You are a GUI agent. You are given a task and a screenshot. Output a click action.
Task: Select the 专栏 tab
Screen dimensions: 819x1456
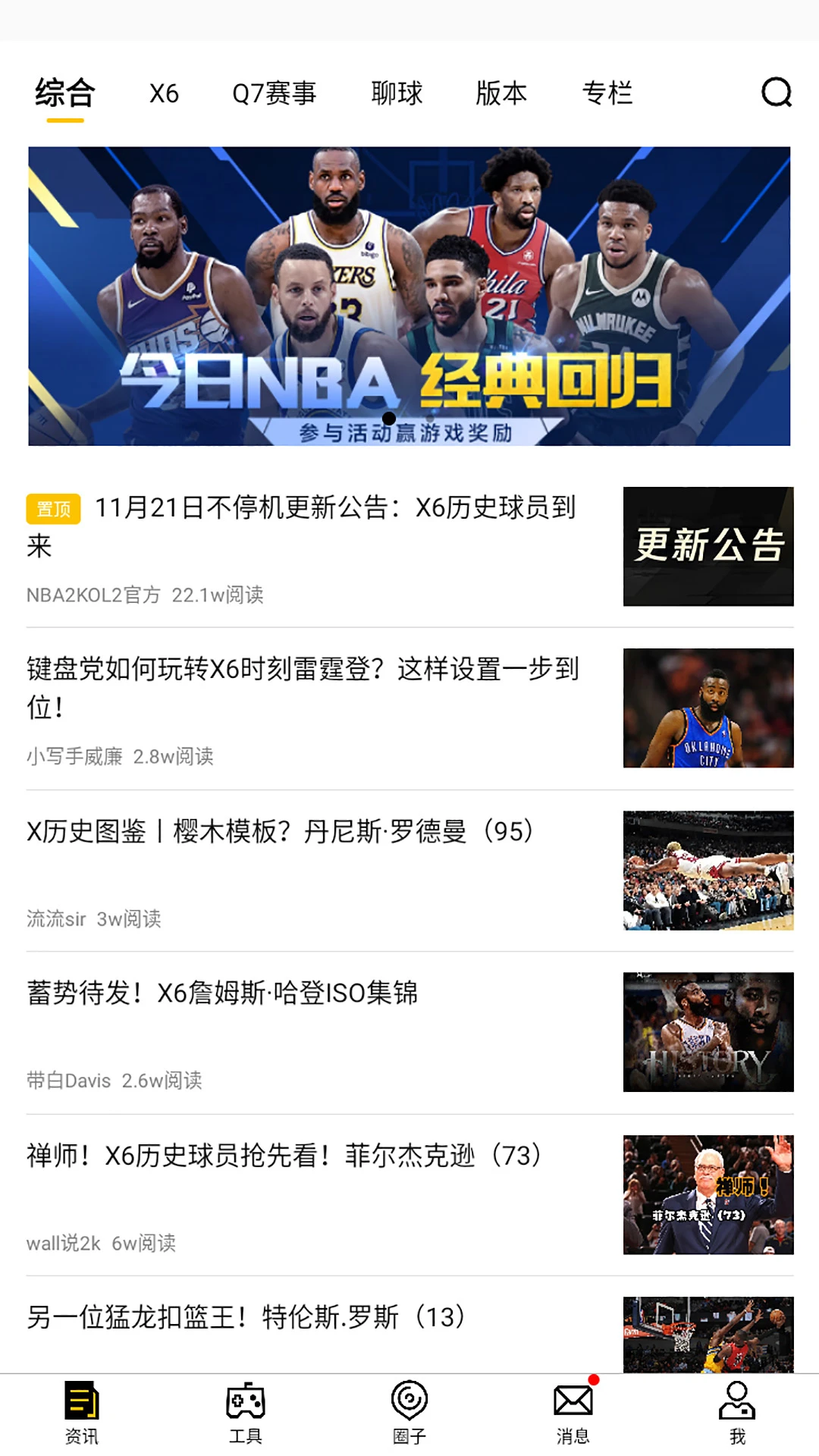[609, 93]
